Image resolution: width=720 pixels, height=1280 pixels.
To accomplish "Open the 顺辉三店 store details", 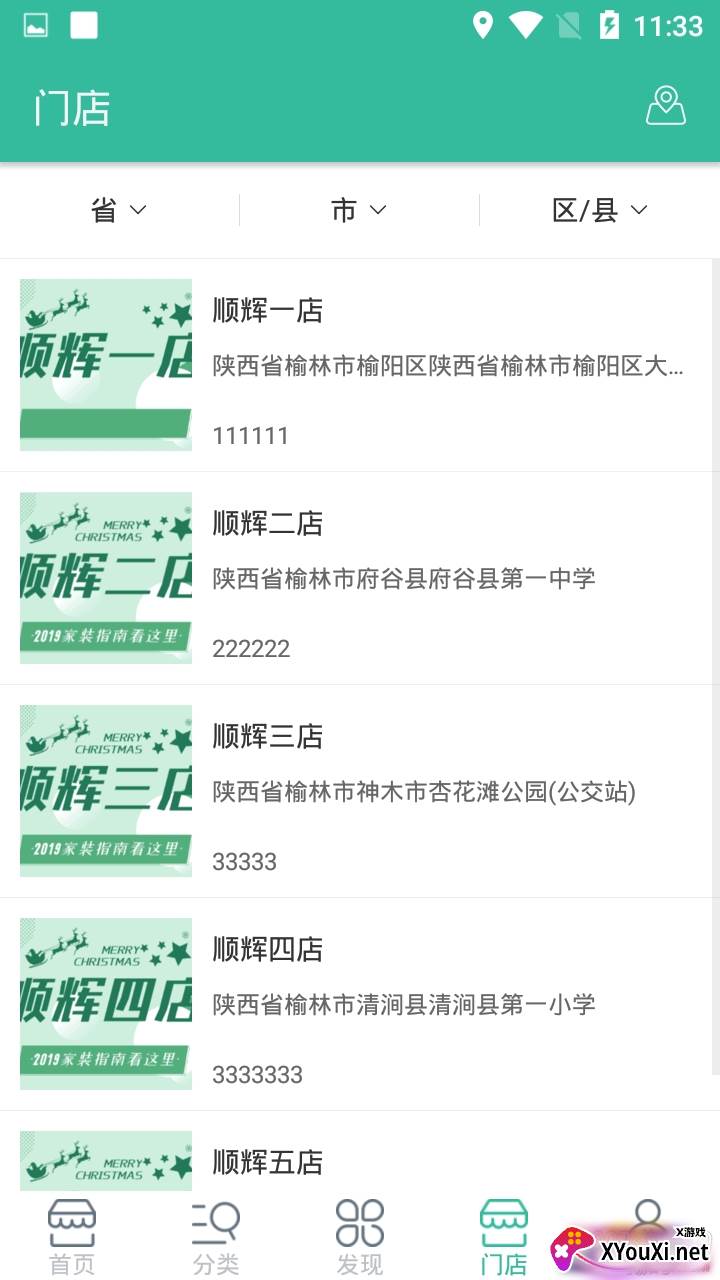I will click(360, 790).
